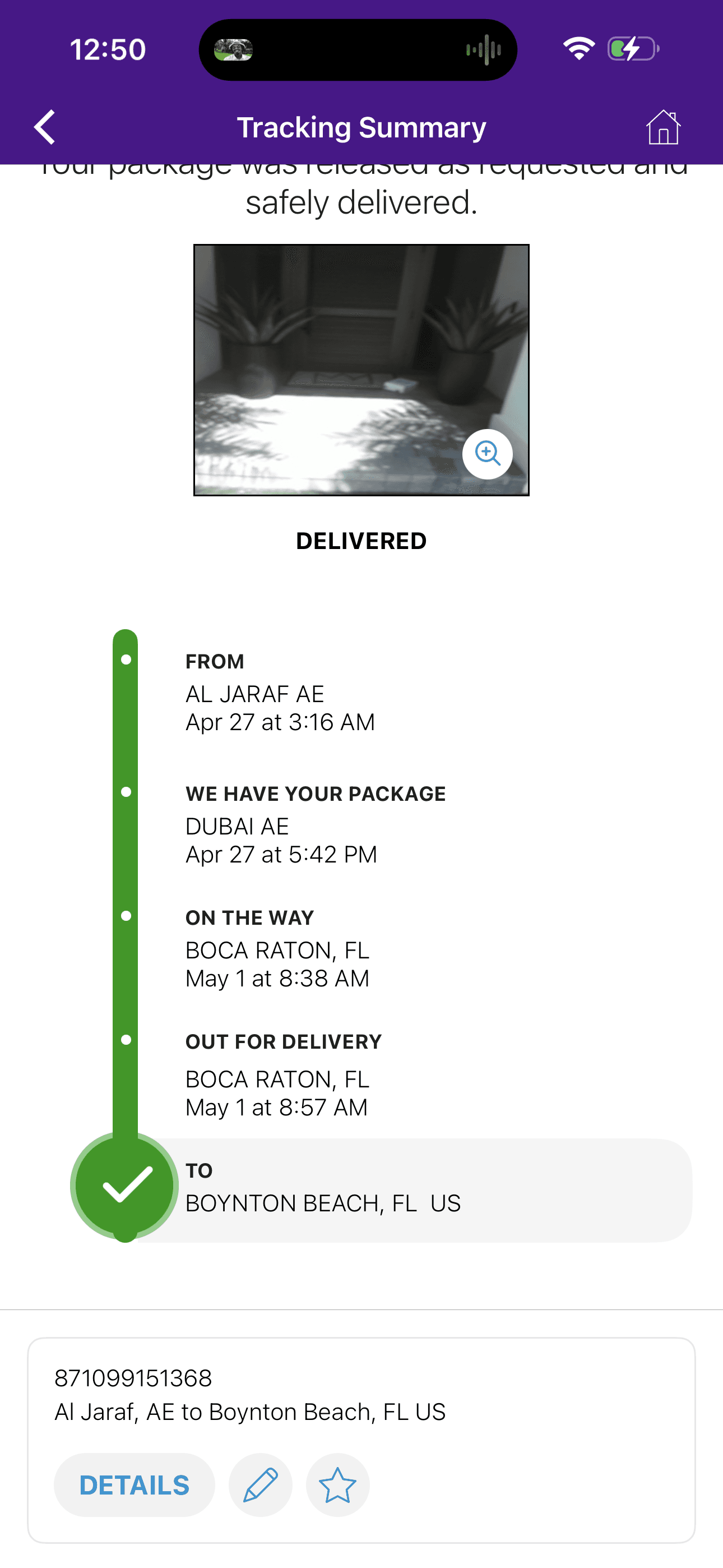Enlarge the delivery photo with magnifier
The image size is (723, 1568).
[488, 454]
